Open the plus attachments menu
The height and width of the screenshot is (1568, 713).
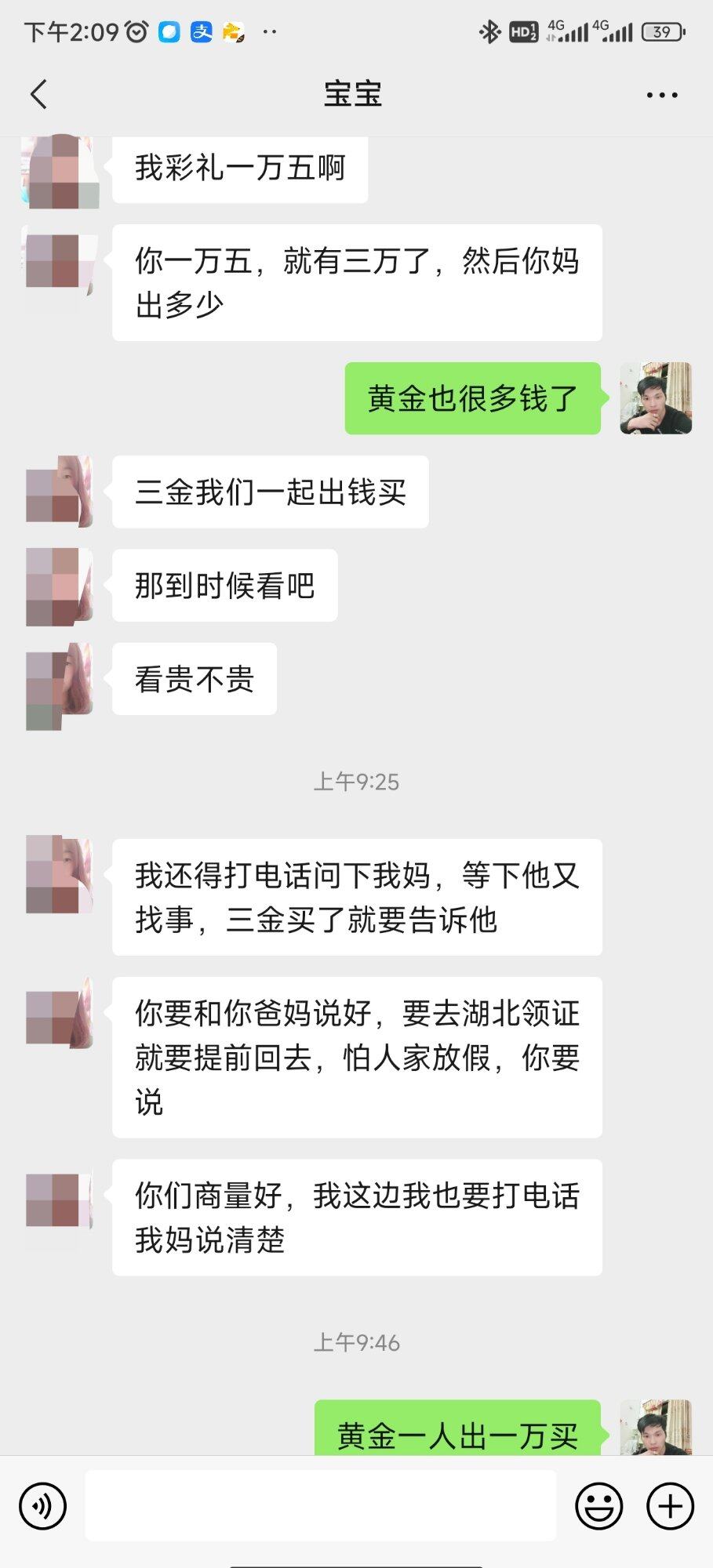[670, 1506]
